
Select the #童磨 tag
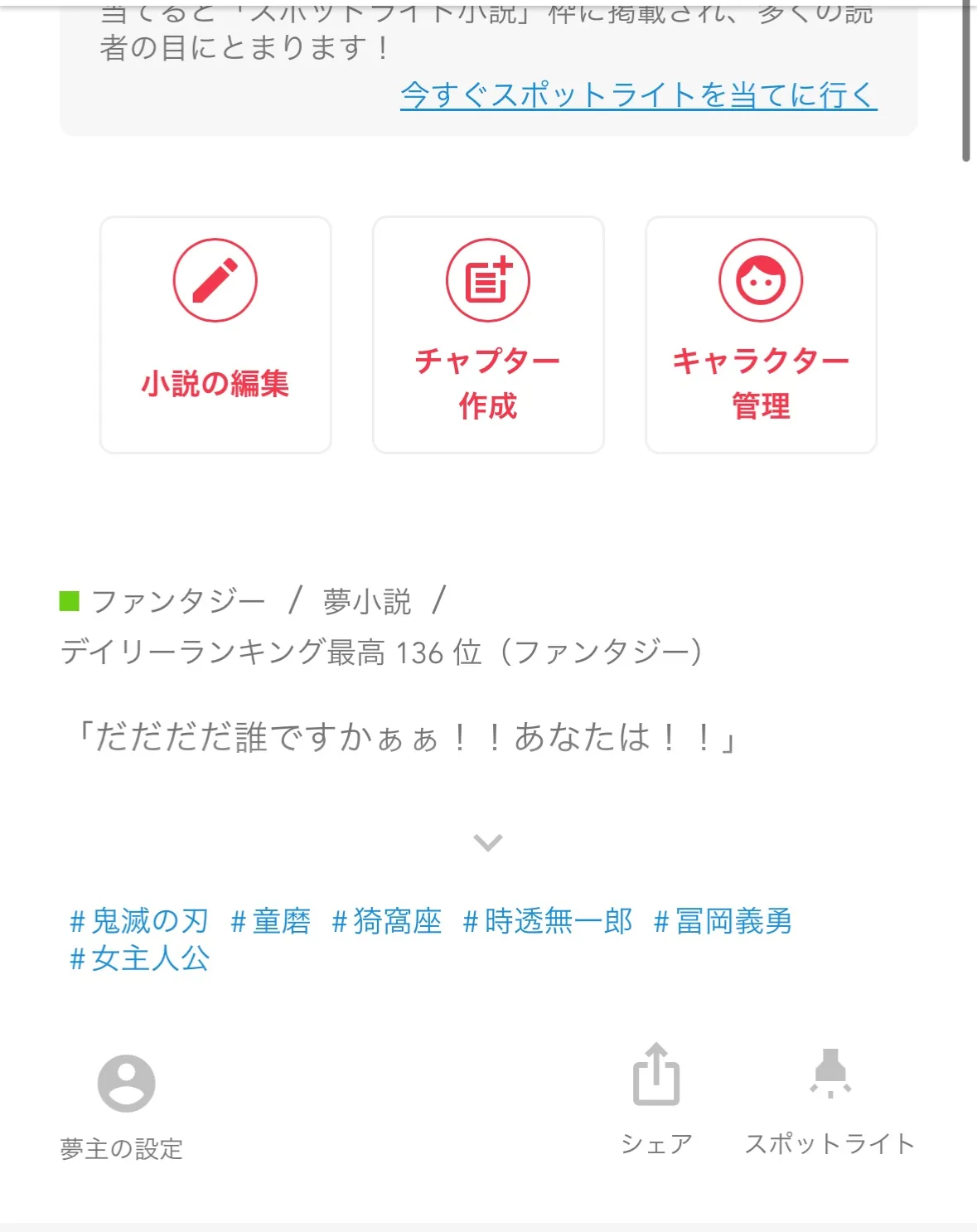(x=270, y=921)
